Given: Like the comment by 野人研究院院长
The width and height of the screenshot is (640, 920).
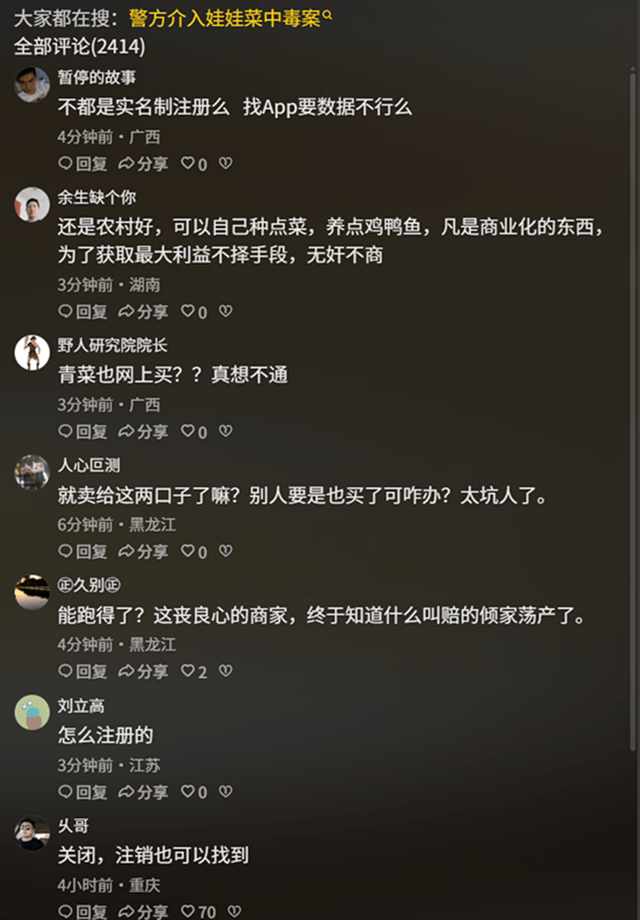Looking at the screenshot, I should point(192,432).
